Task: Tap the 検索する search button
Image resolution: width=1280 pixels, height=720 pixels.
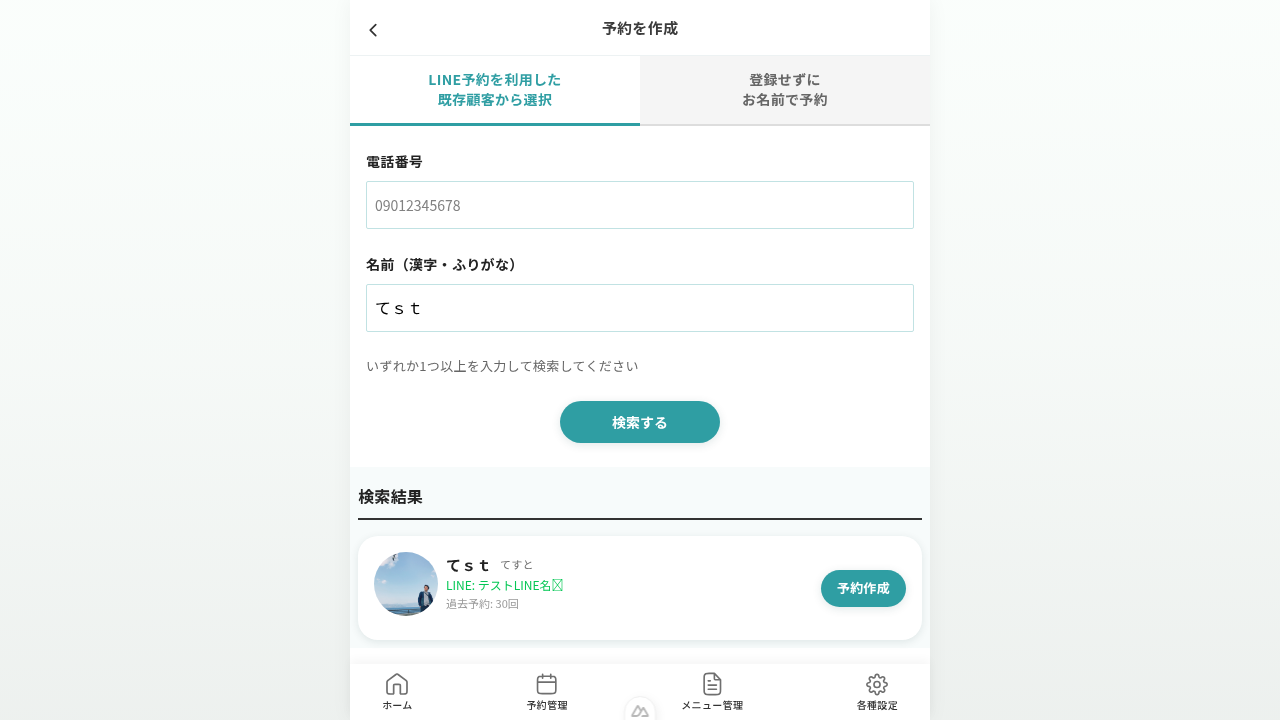Action: (x=640, y=422)
